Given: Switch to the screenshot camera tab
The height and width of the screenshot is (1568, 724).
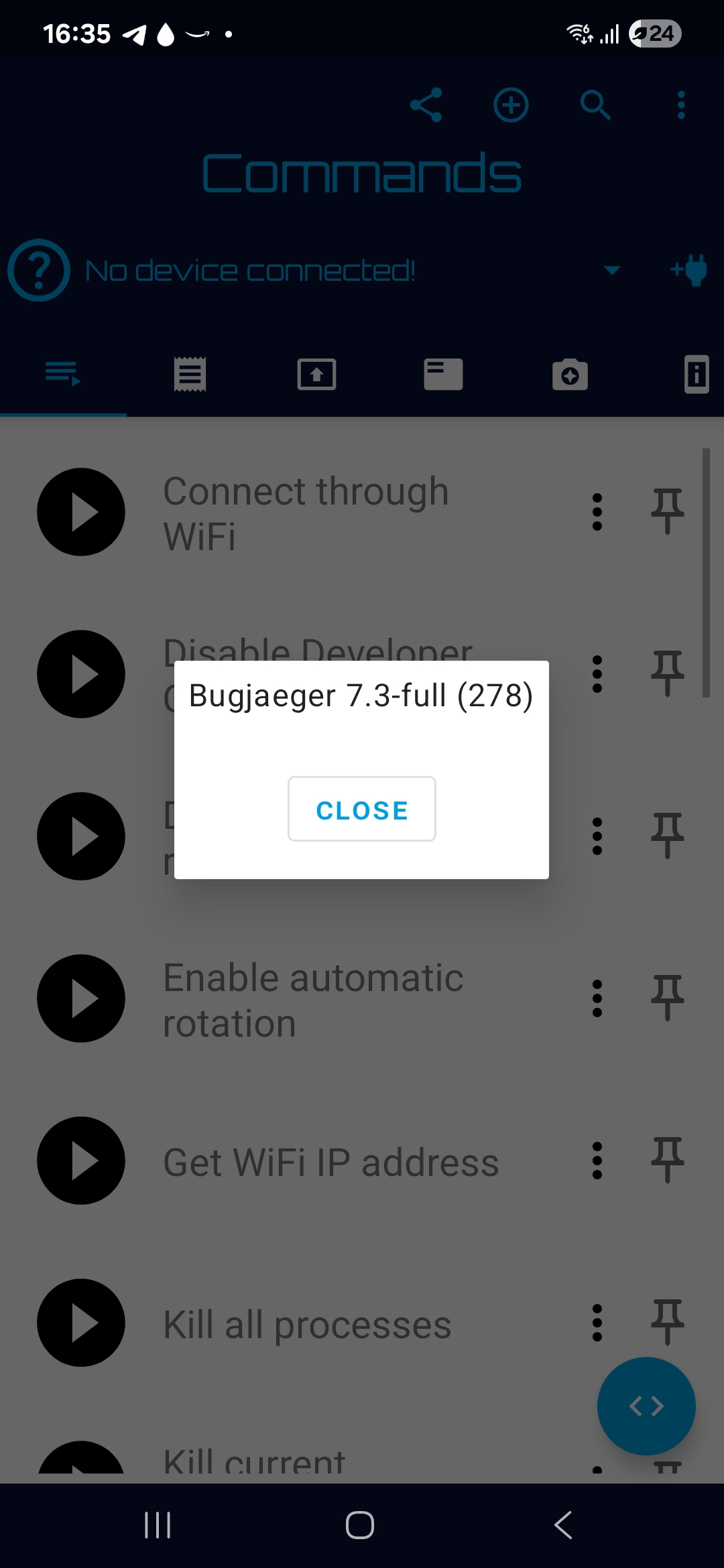Looking at the screenshot, I should coord(570,374).
